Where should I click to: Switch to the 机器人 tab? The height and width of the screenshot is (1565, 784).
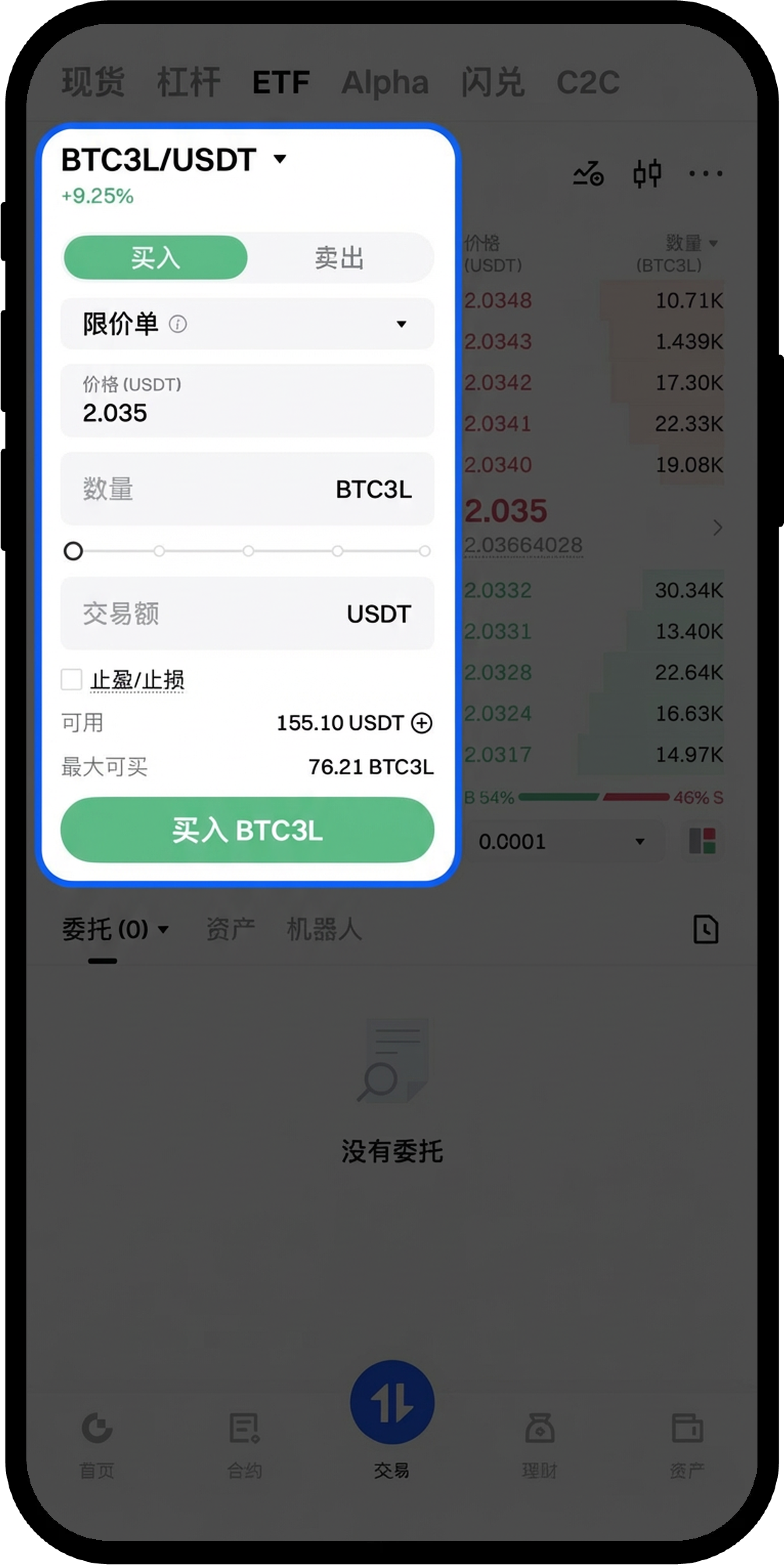coord(324,929)
